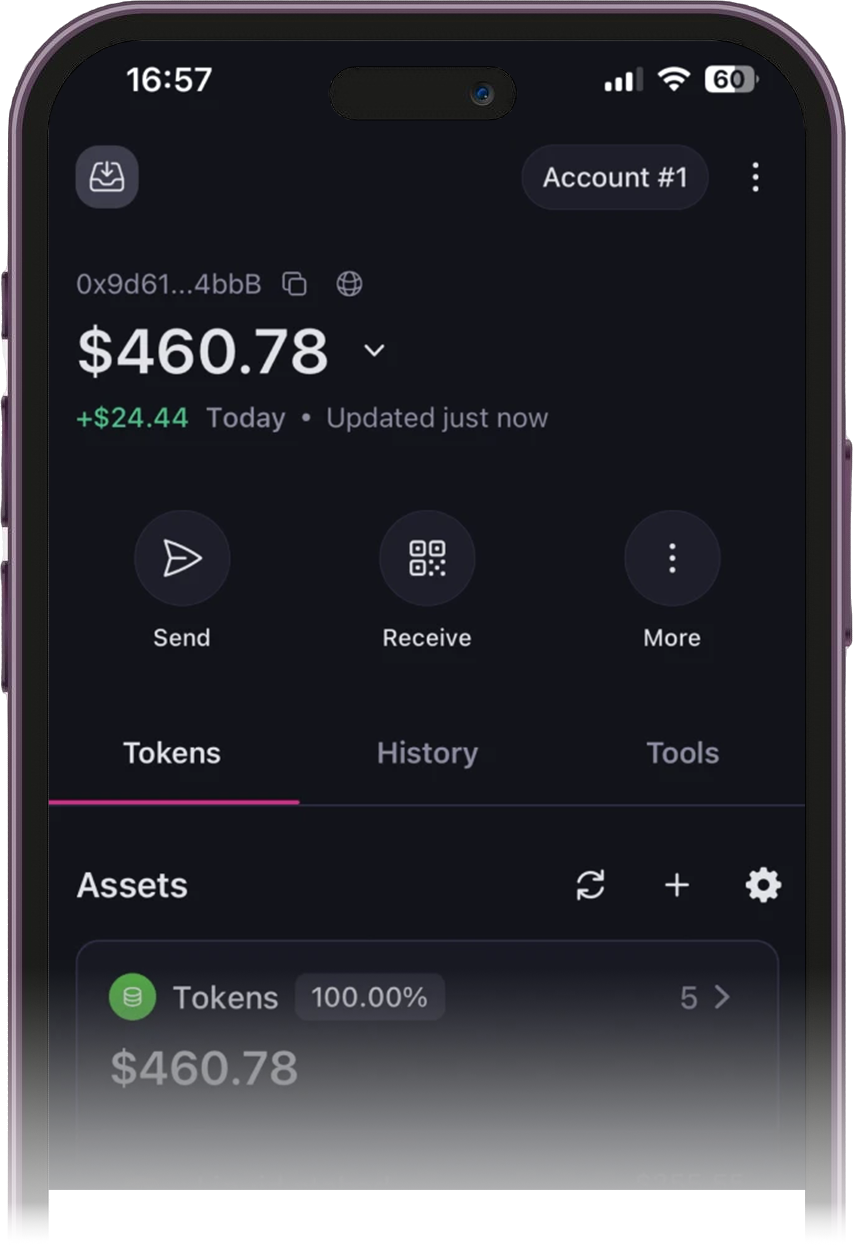
Task: Open the network globe icon
Action: coord(349,284)
